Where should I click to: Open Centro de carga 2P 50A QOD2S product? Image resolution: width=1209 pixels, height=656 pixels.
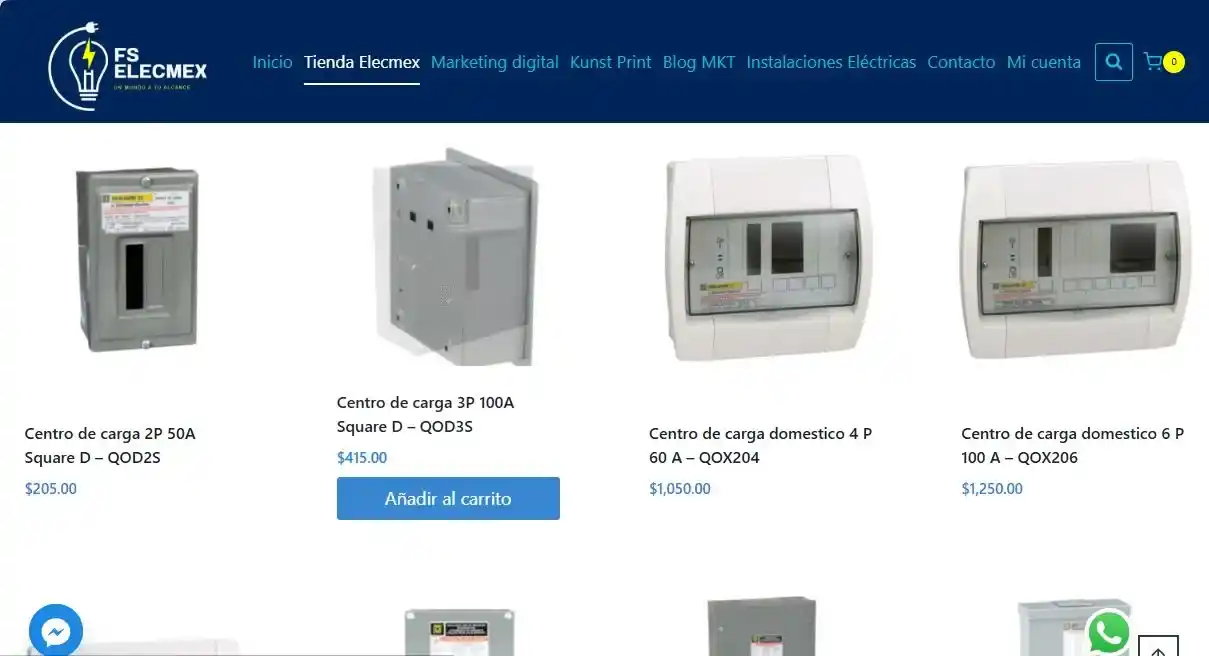point(110,445)
